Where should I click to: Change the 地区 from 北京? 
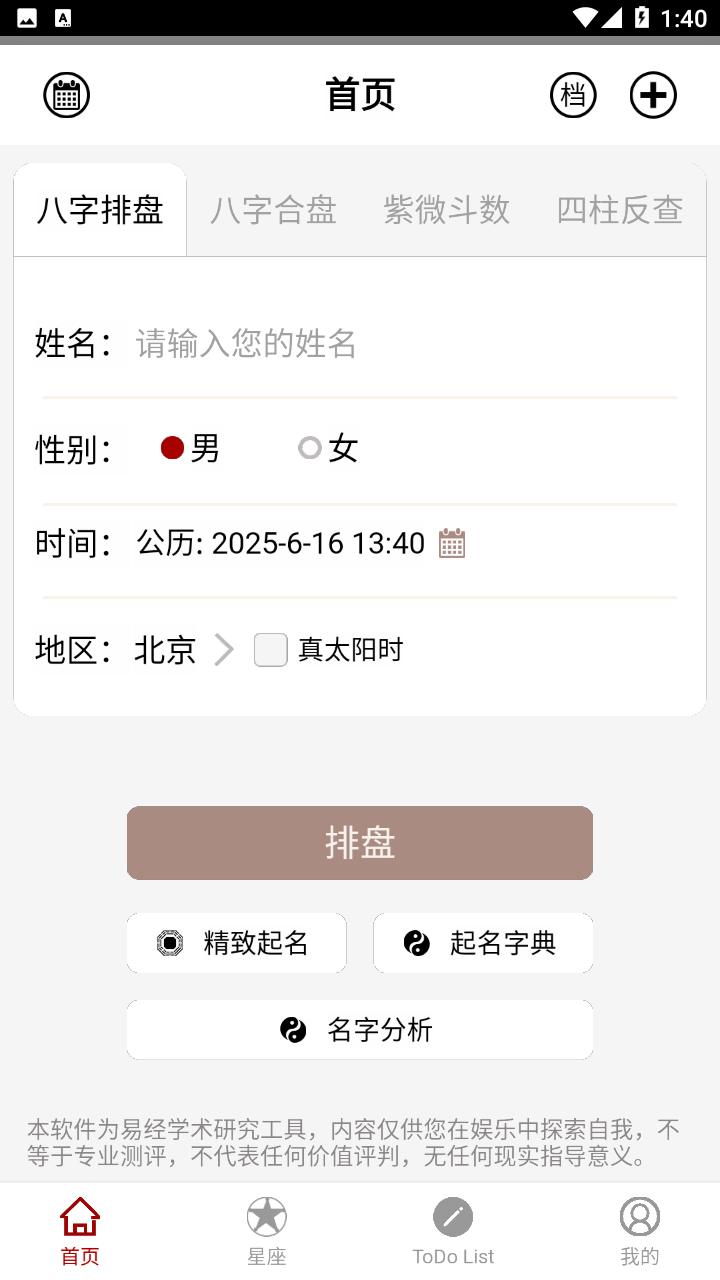pos(183,650)
